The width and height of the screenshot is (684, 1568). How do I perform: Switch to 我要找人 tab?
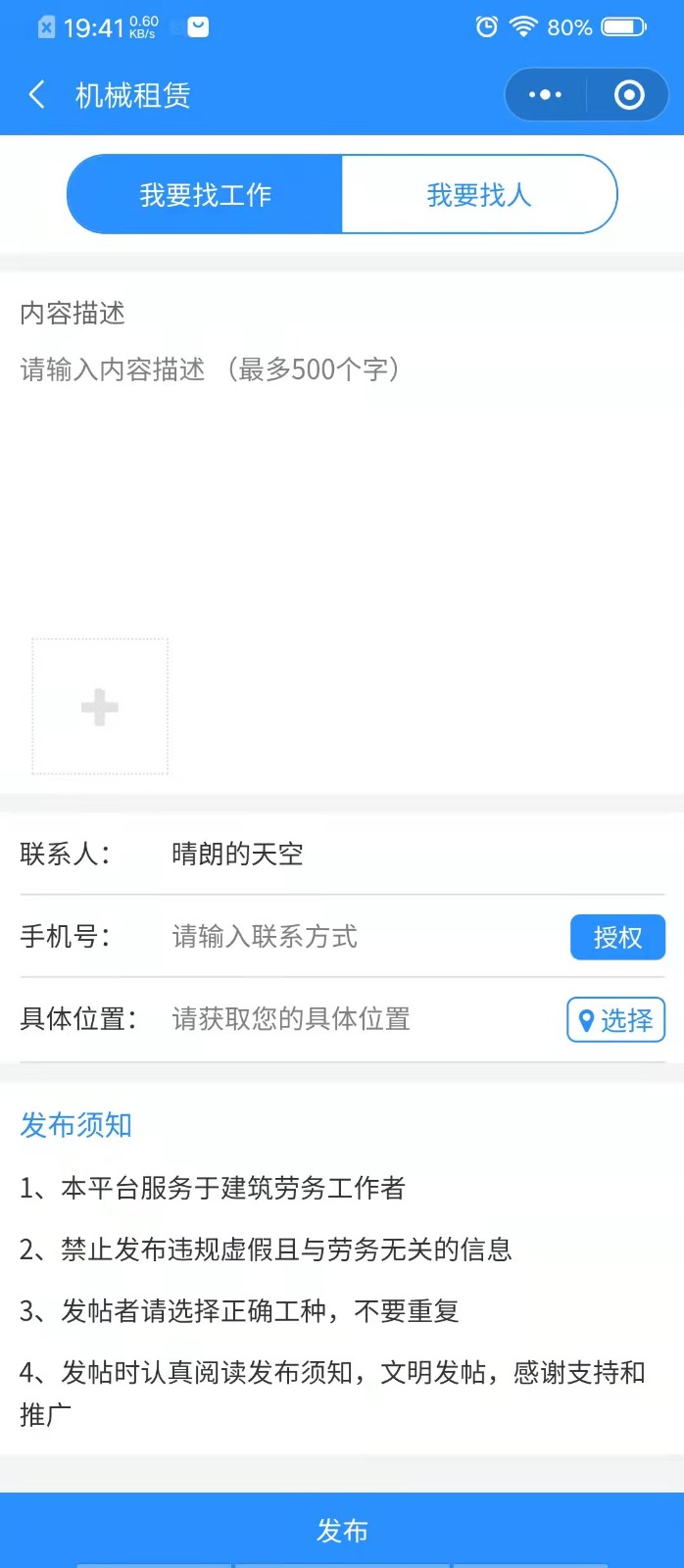click(x=479, y=194)
